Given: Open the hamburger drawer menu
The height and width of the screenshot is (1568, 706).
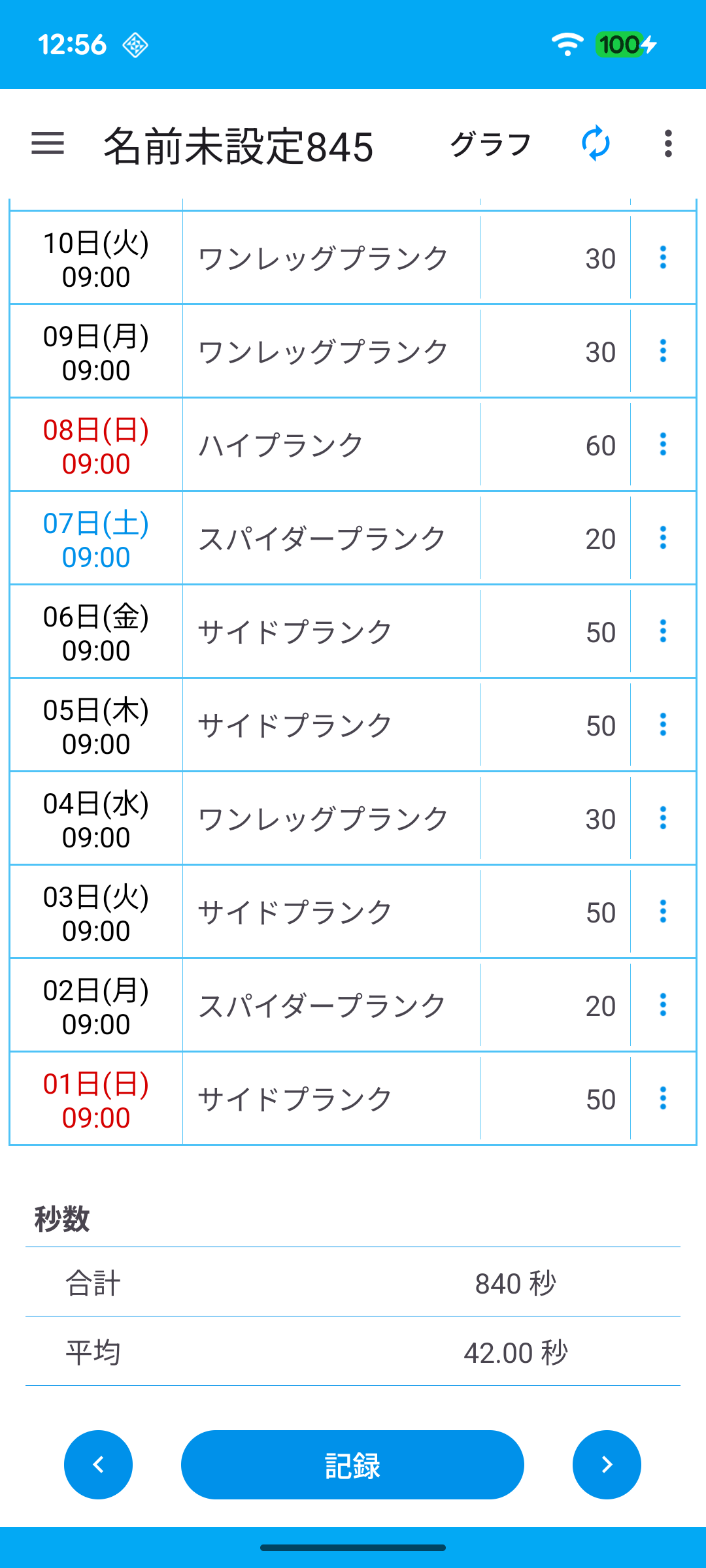Looking at the screenshot, I should (48, 144).
